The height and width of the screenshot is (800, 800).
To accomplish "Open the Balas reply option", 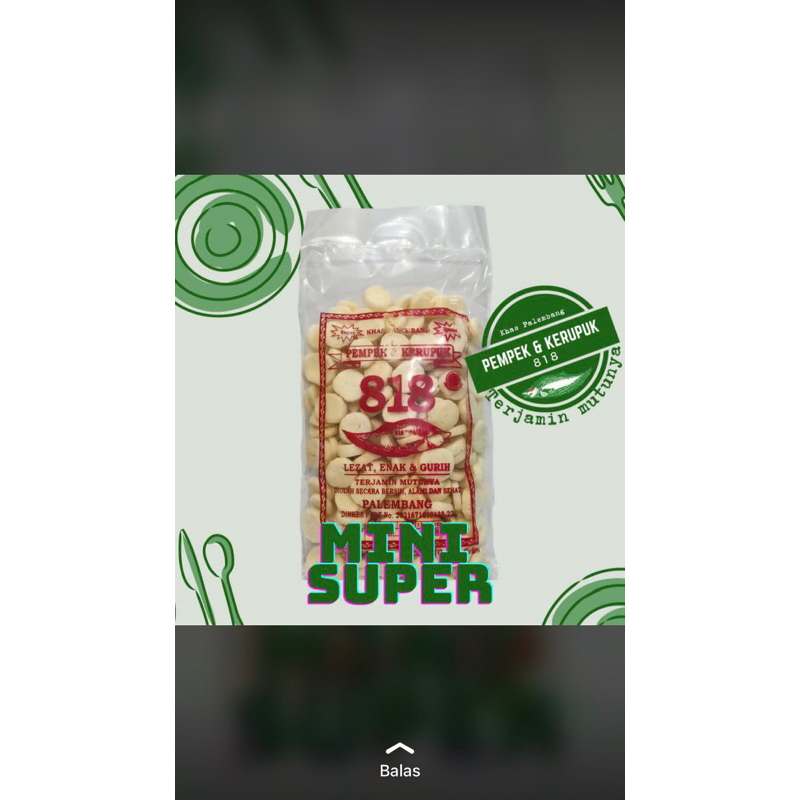I will click(400, 762).
